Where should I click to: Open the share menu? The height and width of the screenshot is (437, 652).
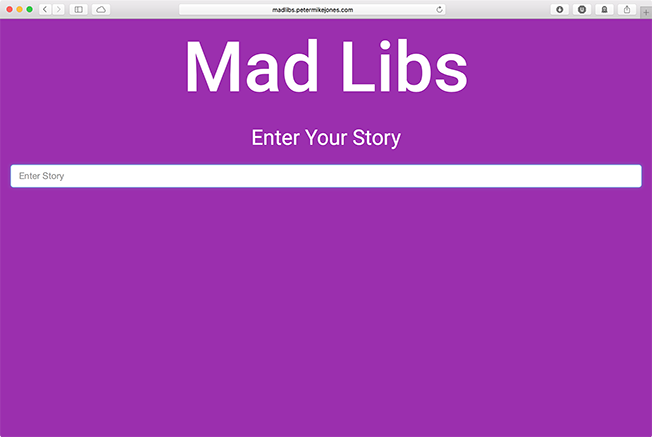coord(627,9)
